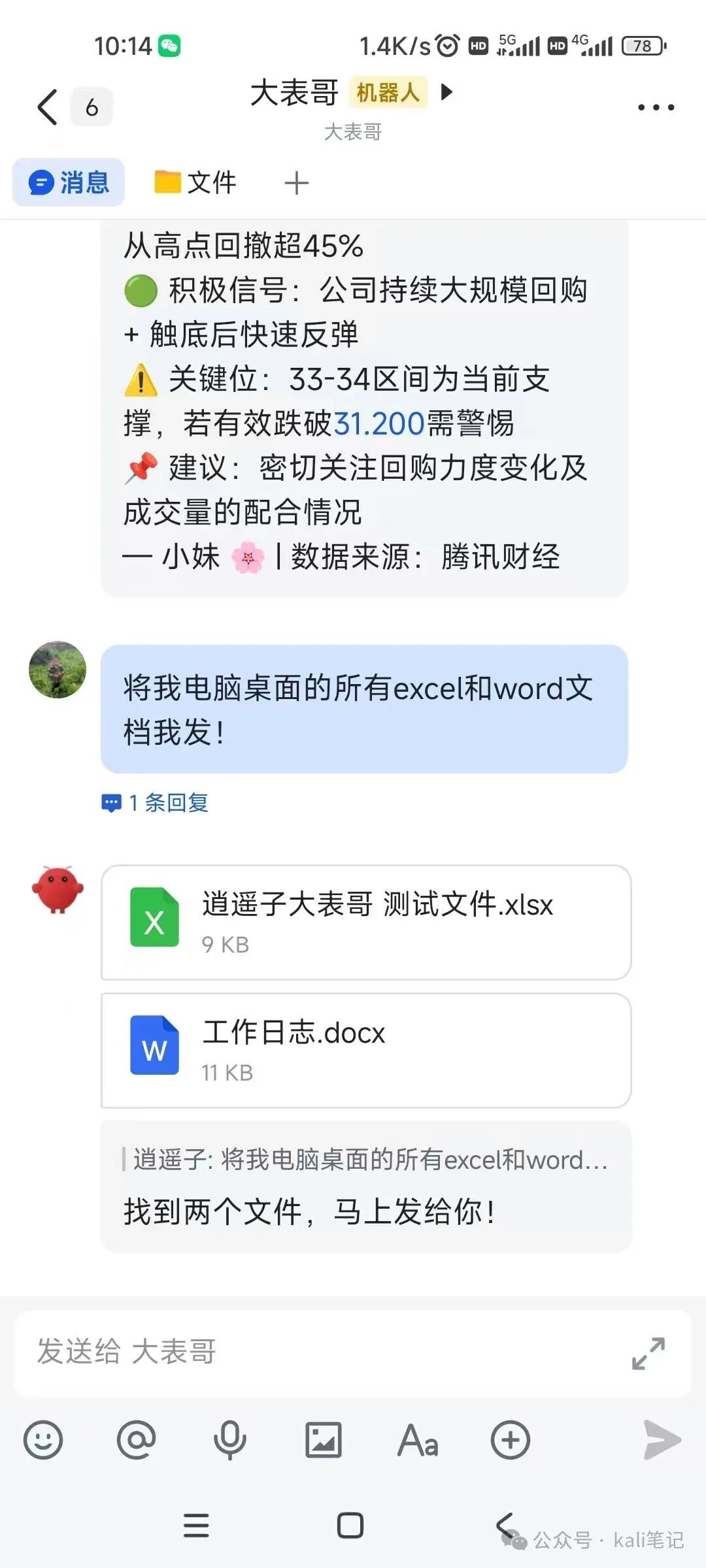Switch to the 消息 tab

pos(67,182)
